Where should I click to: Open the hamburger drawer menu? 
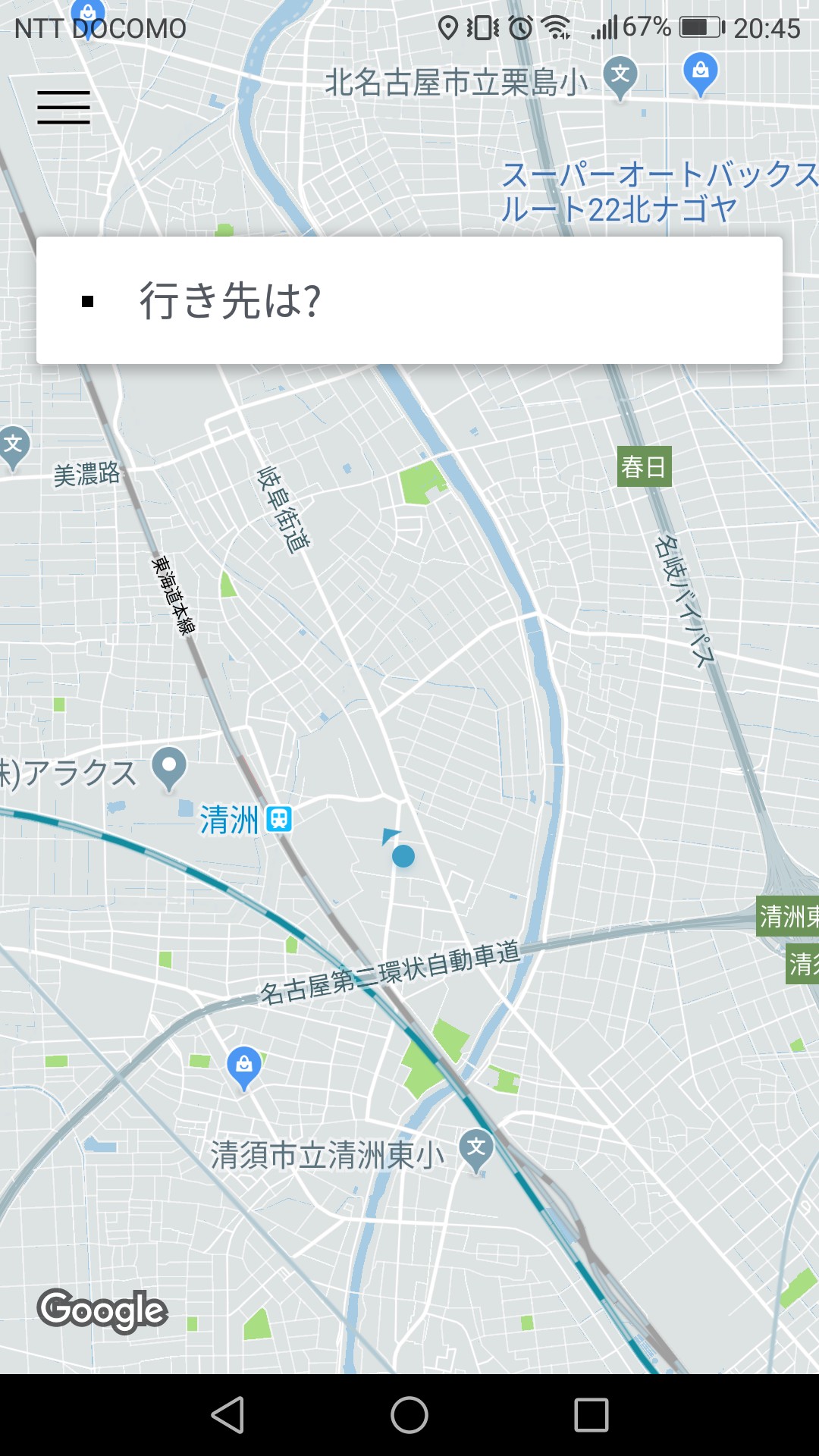(64, 107)
